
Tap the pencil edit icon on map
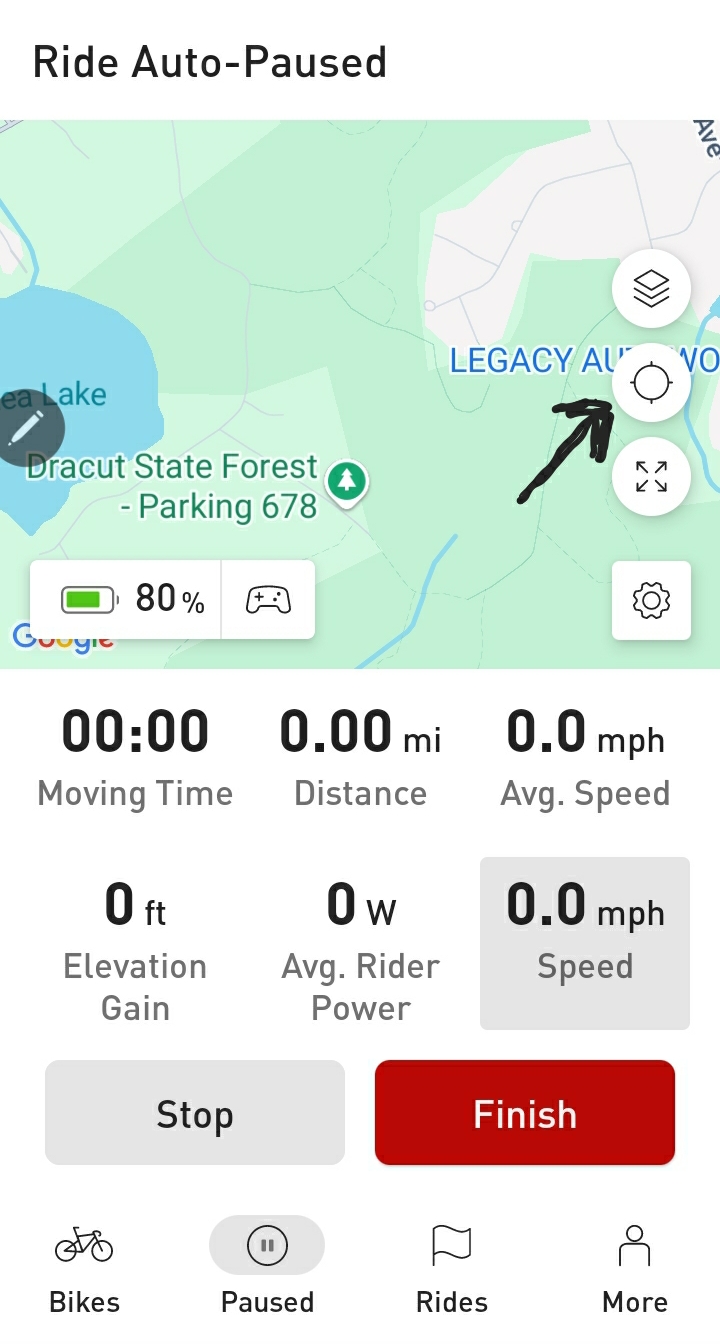point(27,428)
